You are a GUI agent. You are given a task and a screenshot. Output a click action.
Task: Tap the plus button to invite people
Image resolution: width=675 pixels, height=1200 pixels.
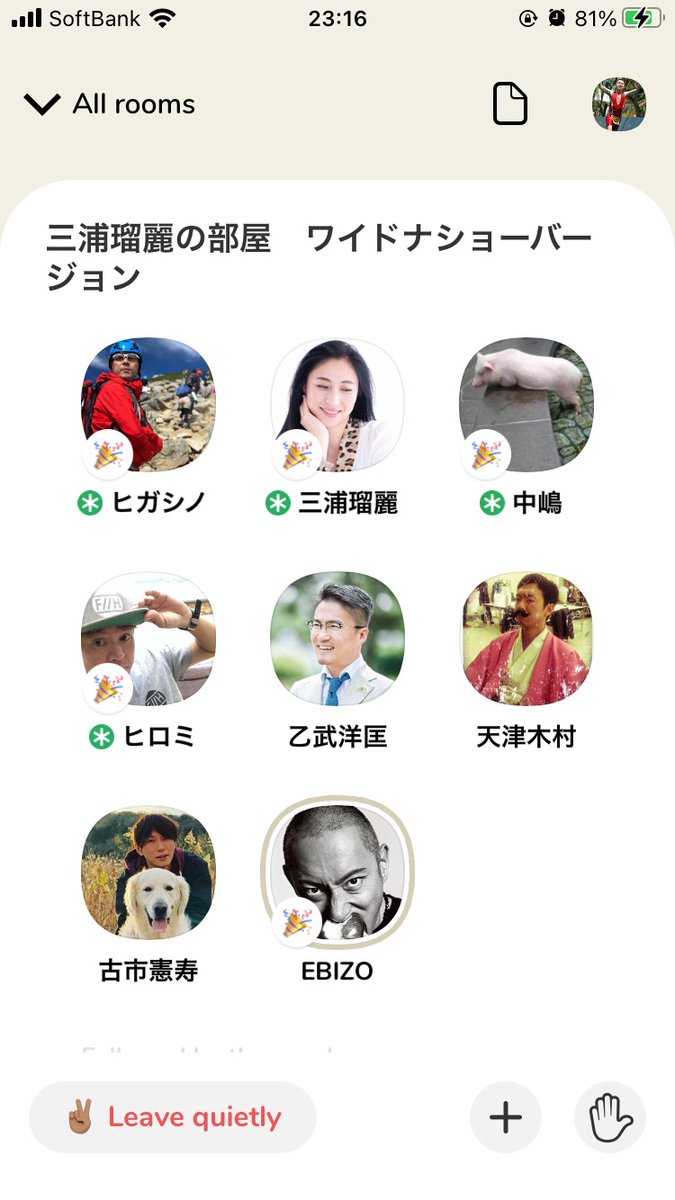(506, 1117)
